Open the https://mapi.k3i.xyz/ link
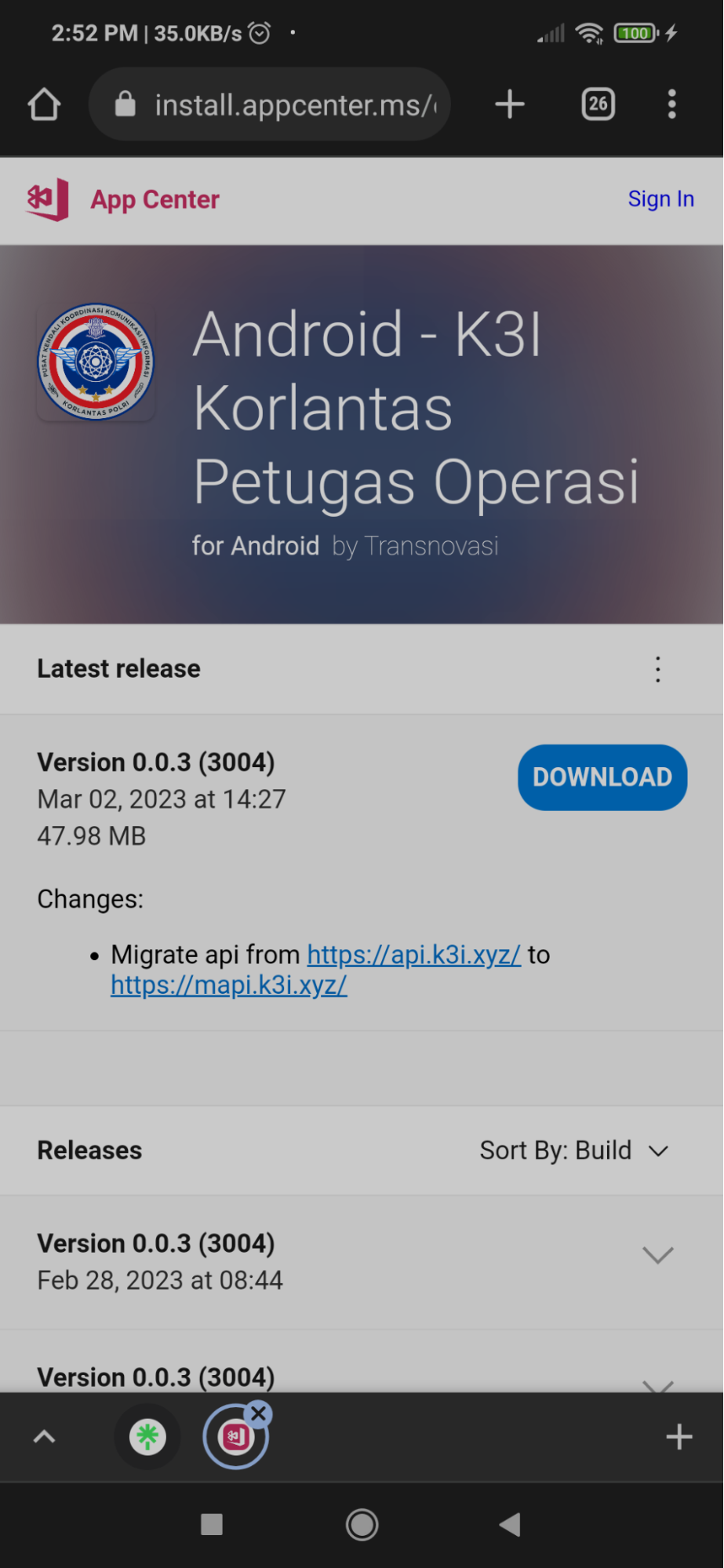The image size is (724, 1568). (x=229, y=985)
